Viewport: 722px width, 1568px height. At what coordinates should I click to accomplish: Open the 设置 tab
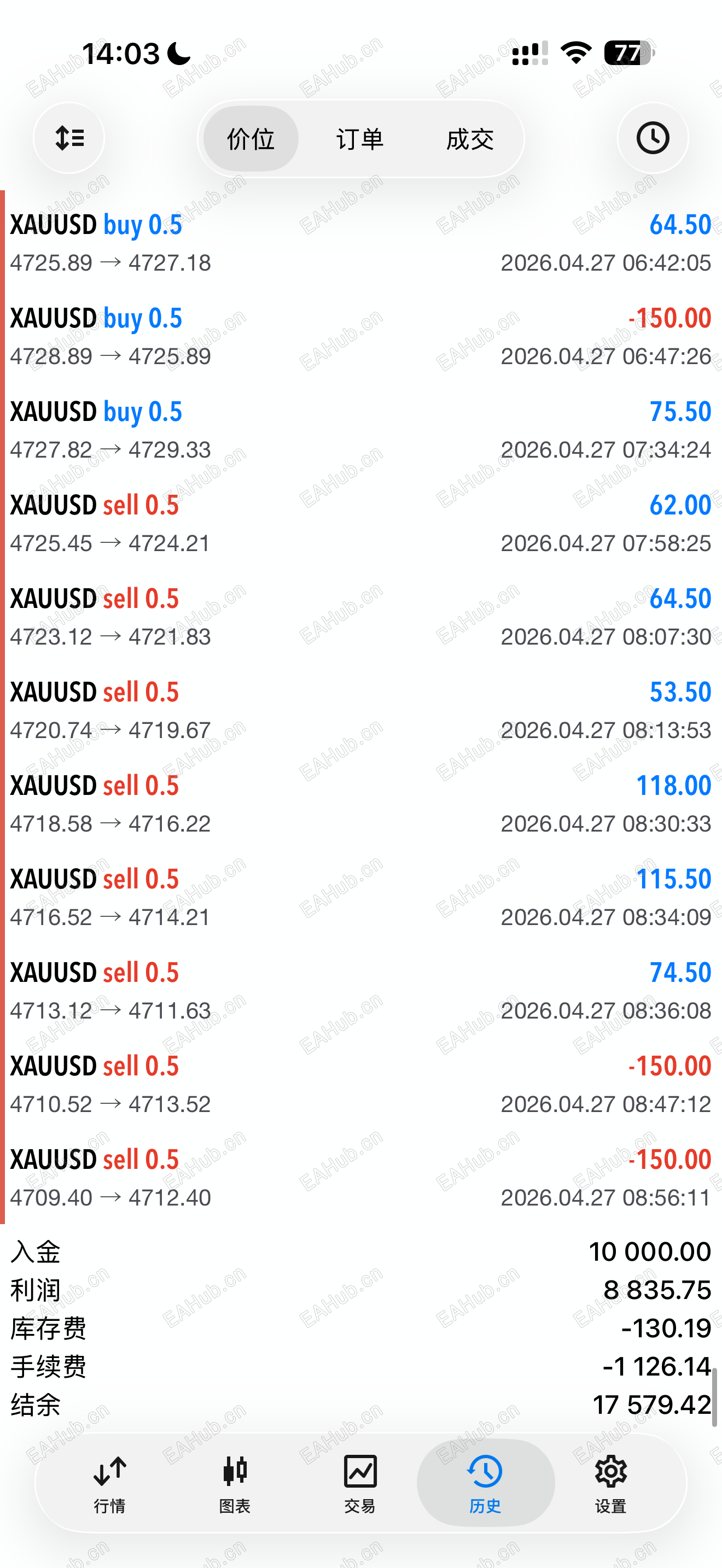tap(610, 1483)
